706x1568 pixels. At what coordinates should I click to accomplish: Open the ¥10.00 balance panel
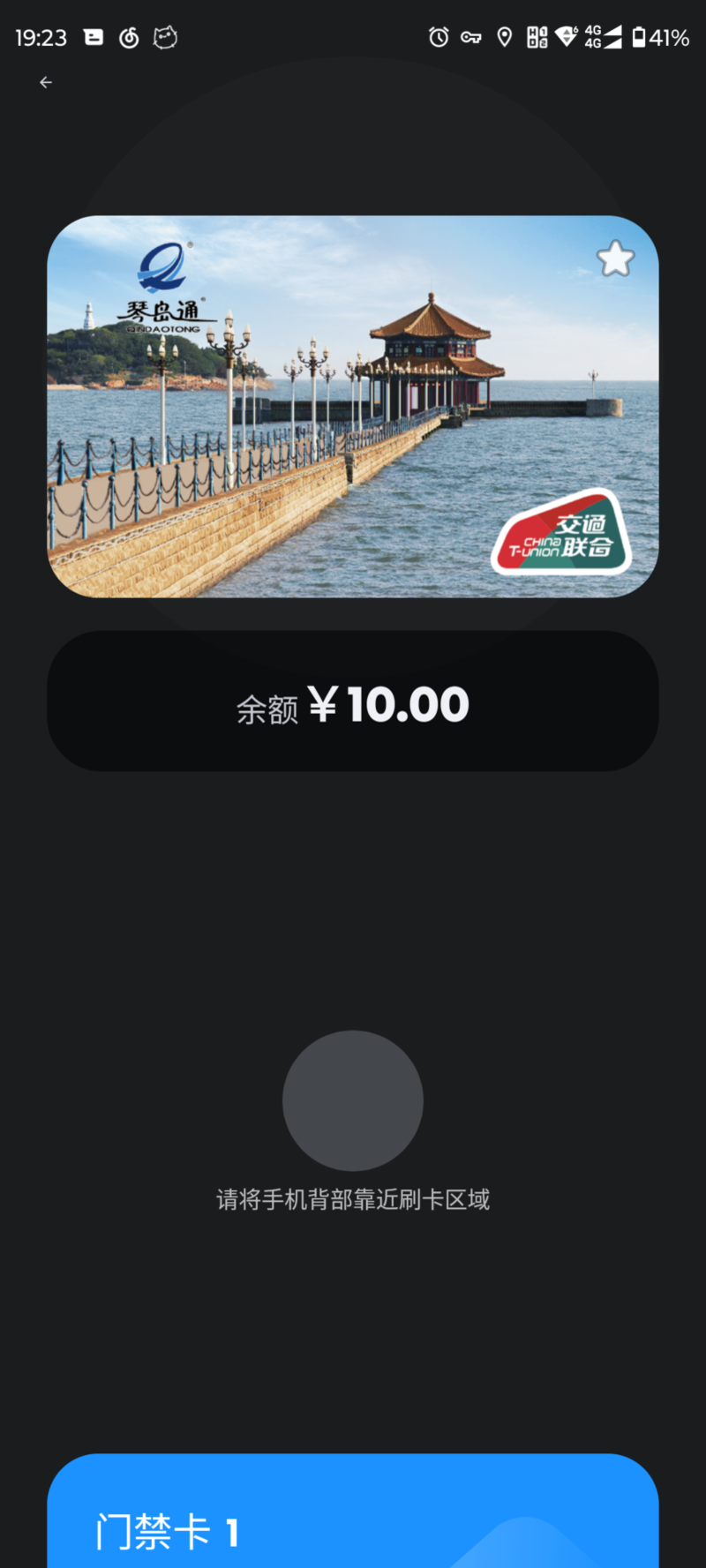tap(353, 701)
